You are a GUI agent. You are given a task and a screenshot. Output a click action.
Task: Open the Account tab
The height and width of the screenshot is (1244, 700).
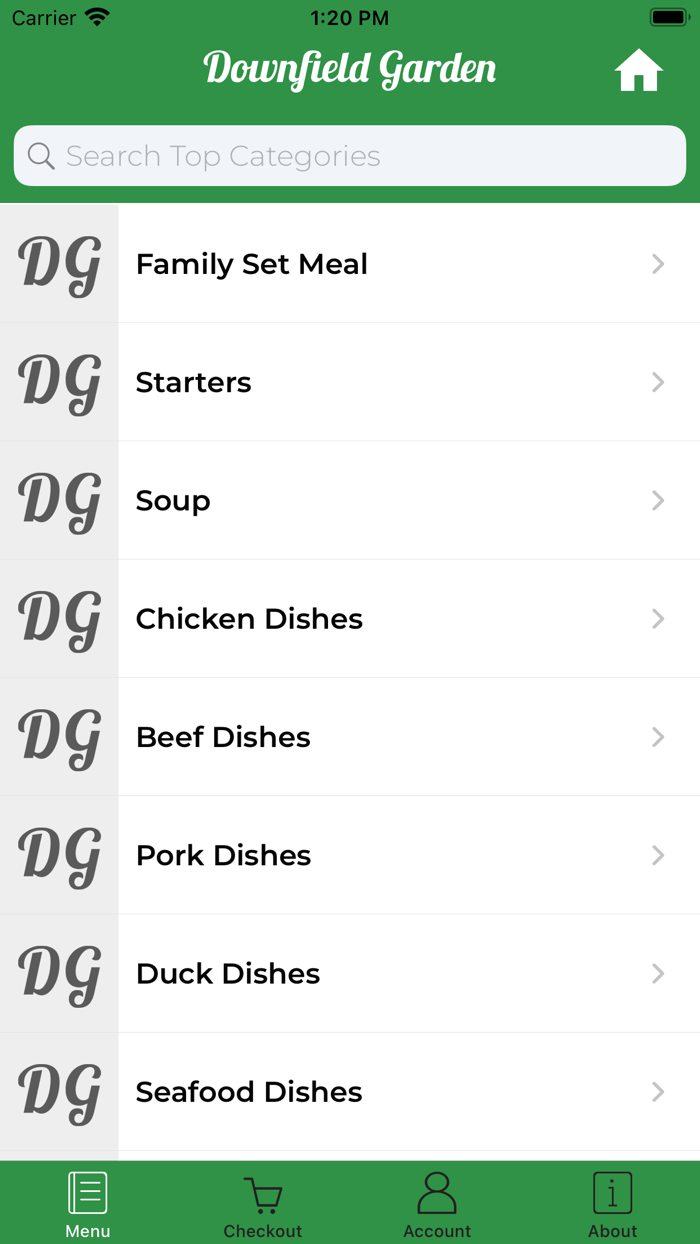437,1204
